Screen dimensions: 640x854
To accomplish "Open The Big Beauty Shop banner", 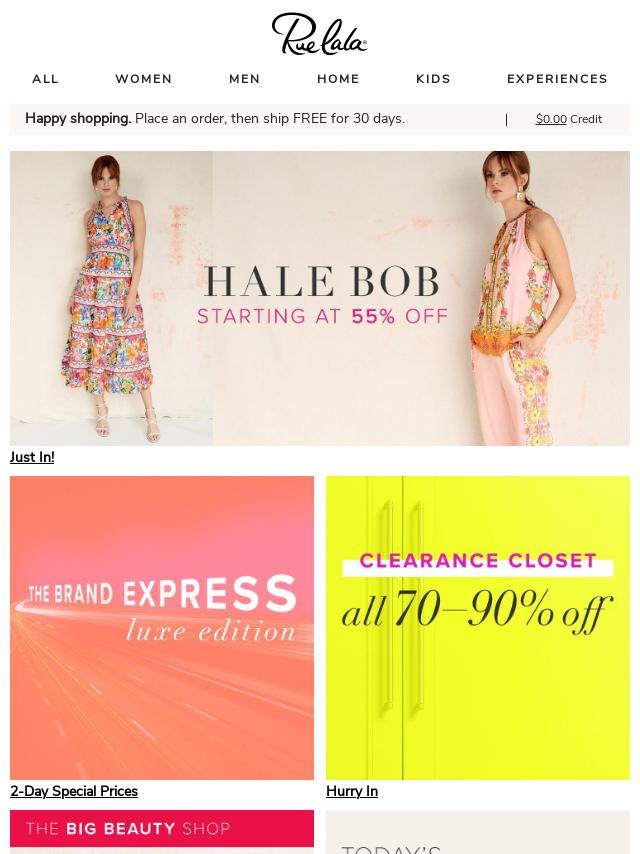I will coord(162,829).
